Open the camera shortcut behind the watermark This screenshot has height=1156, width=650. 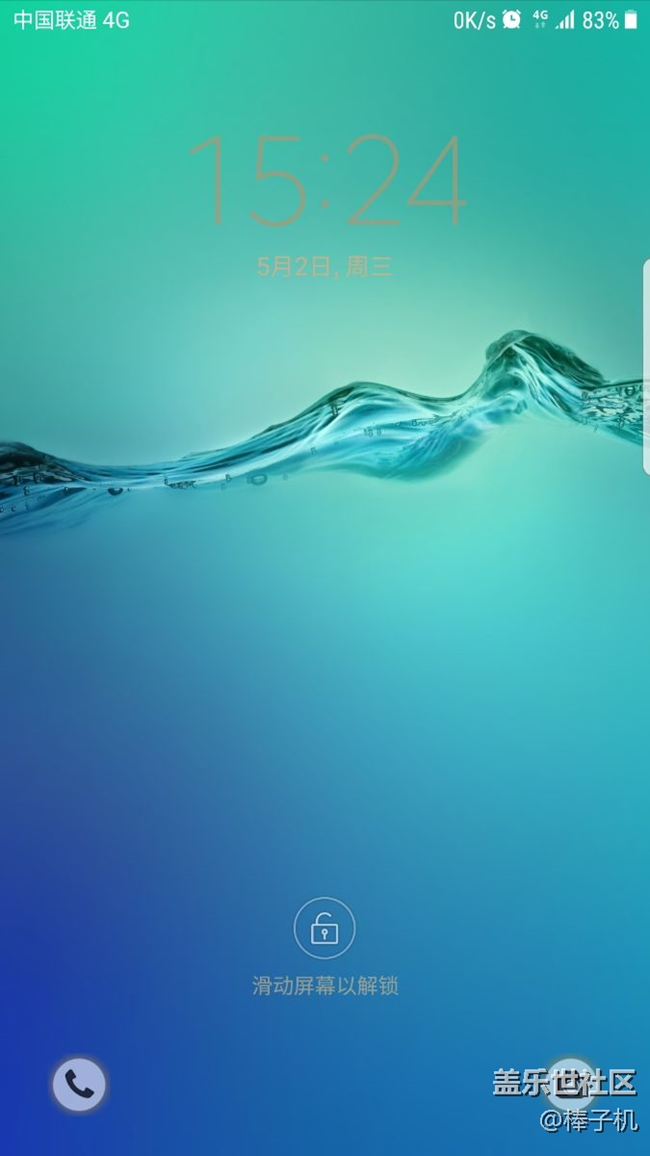click(570, 1083)
